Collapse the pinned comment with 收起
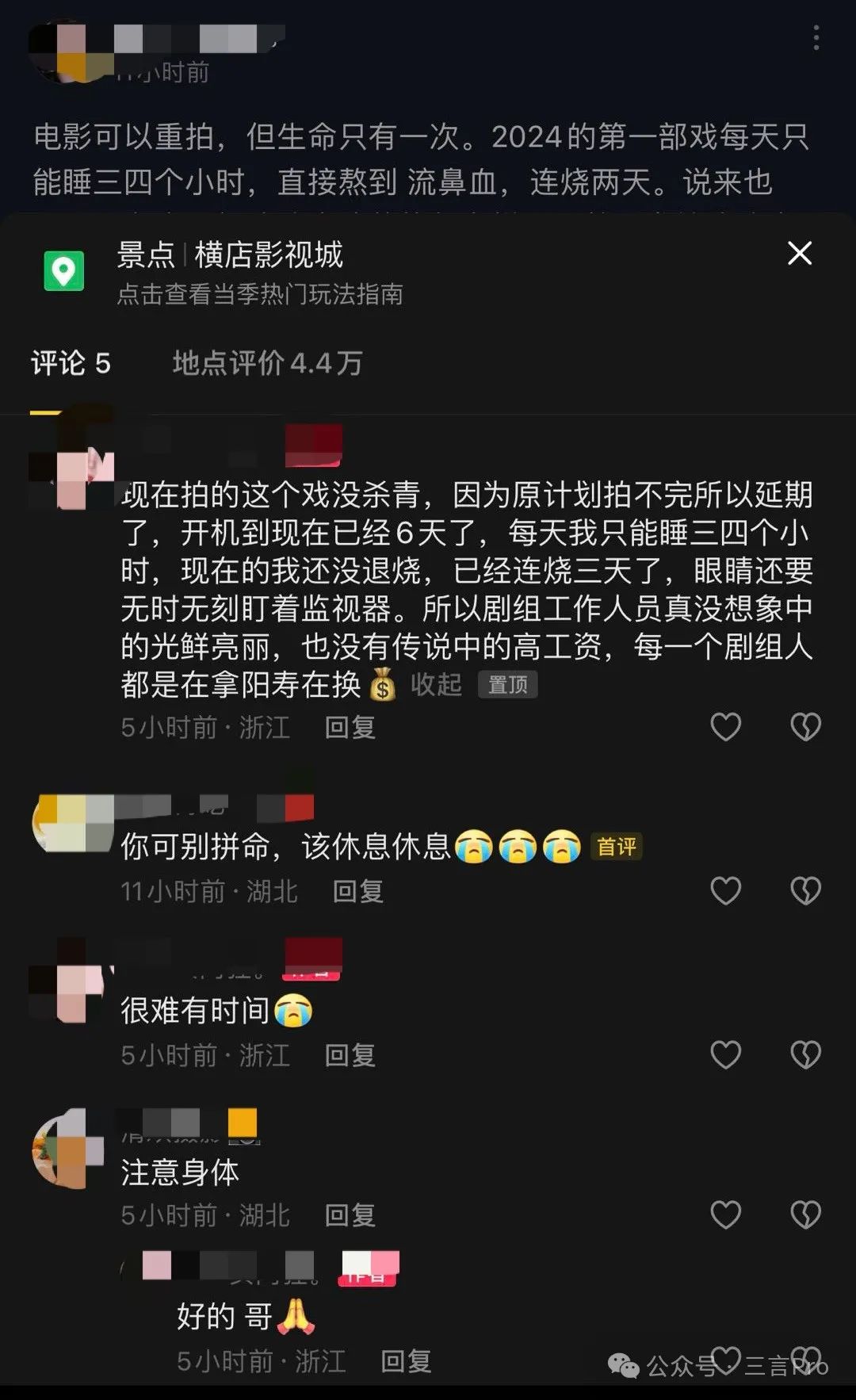The height and width of the screenshot is (1400, 856). (x=436, y=685)
